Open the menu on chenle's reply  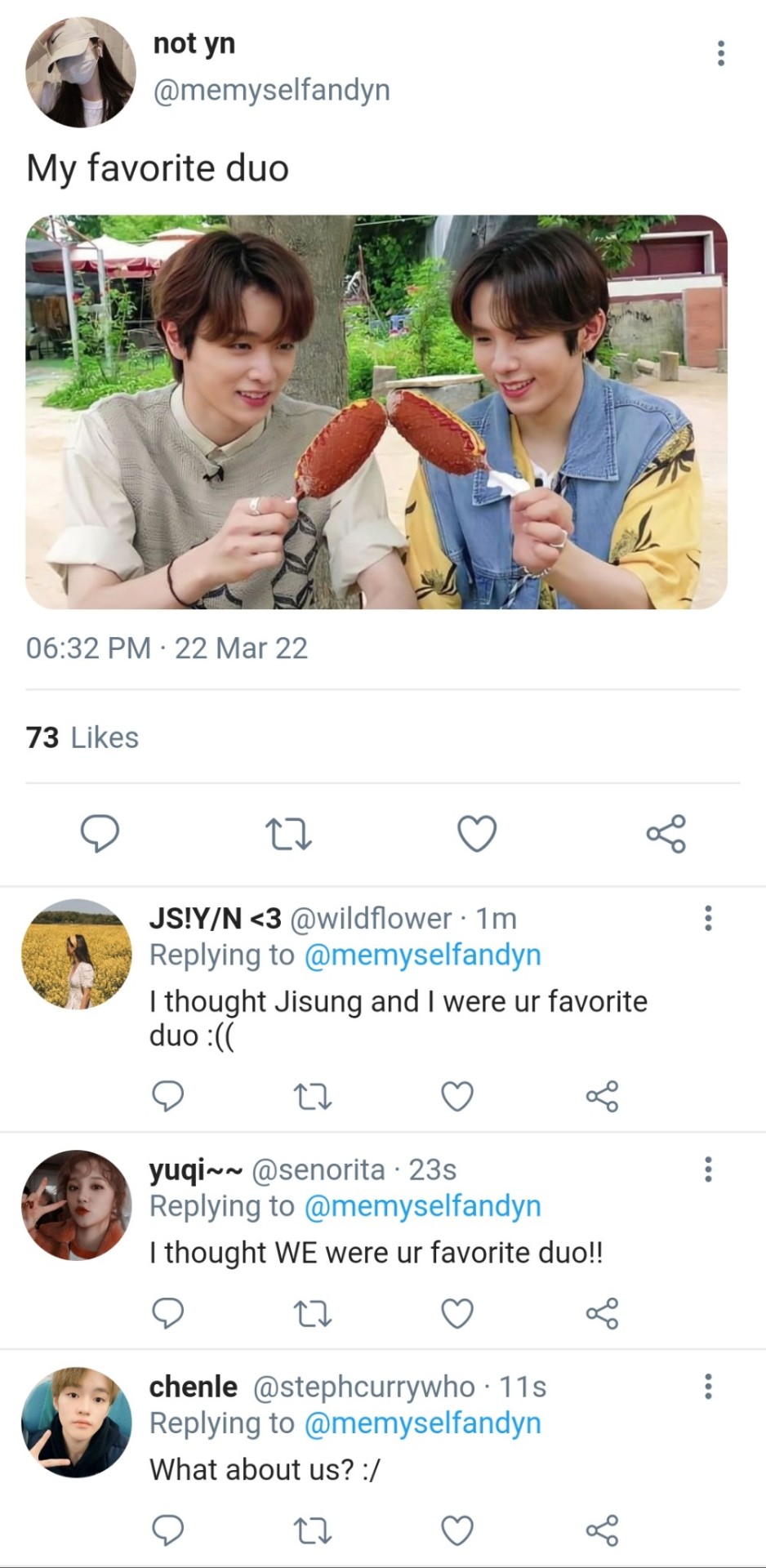(x=708, y=1386)
